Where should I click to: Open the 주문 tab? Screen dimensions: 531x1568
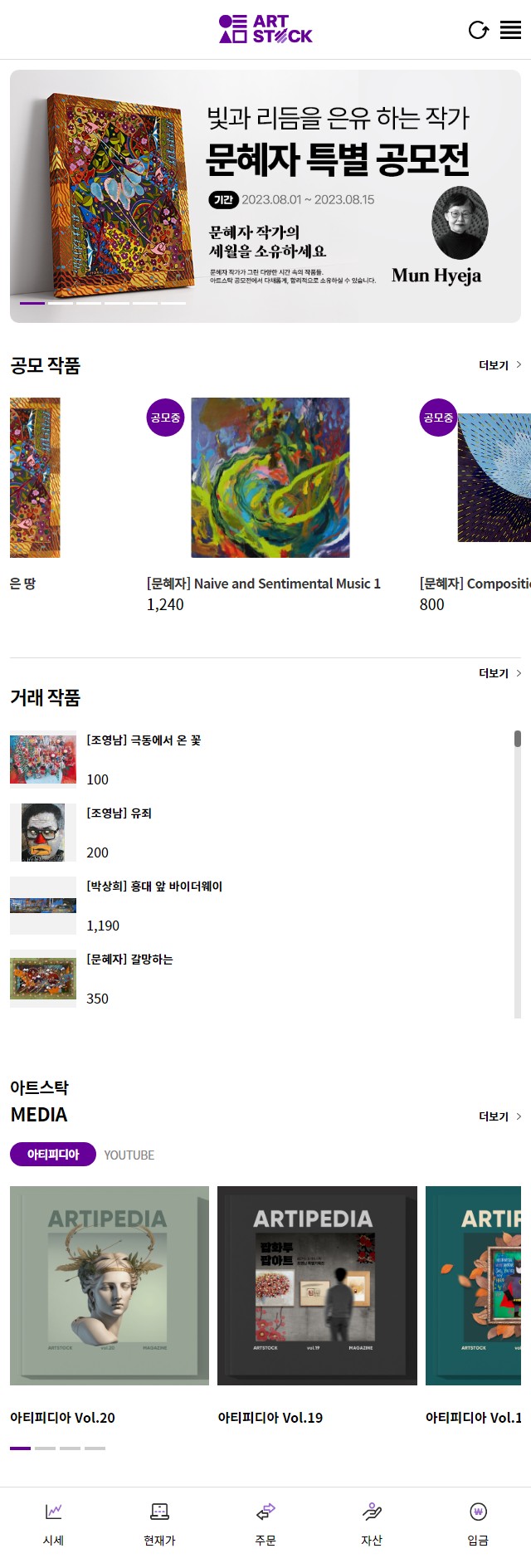click(265, 1523)
